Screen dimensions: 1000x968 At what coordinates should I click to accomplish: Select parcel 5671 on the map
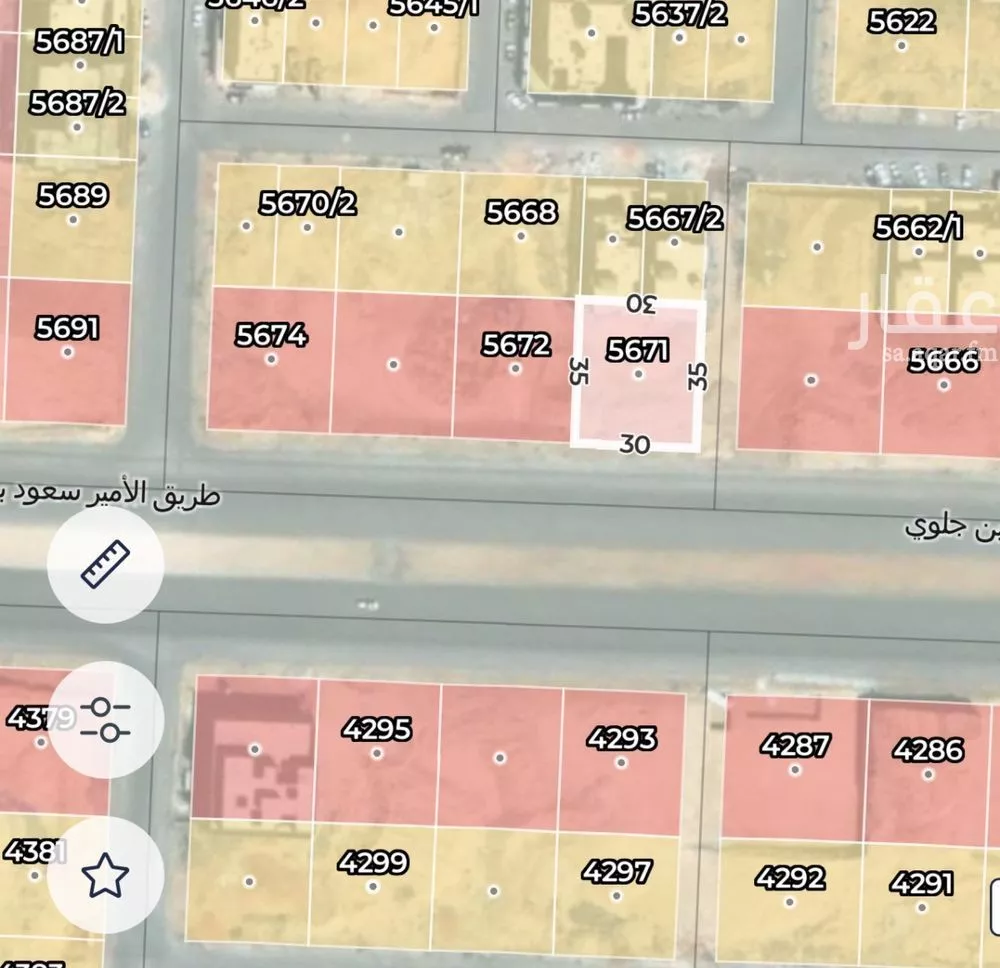[638, 373]
